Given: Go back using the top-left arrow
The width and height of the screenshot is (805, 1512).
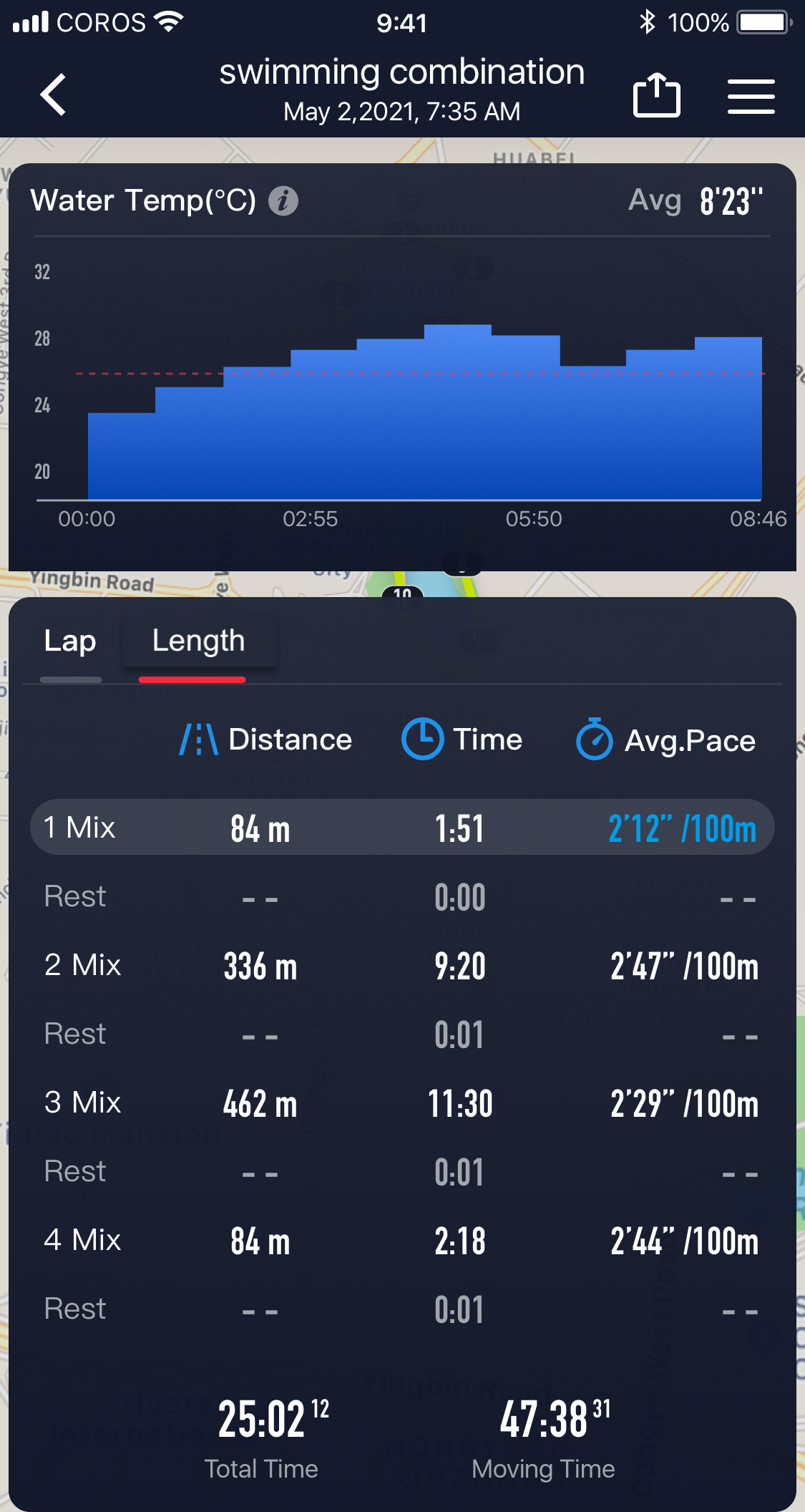Looking at the screenshot, I should tap(54, 94).
